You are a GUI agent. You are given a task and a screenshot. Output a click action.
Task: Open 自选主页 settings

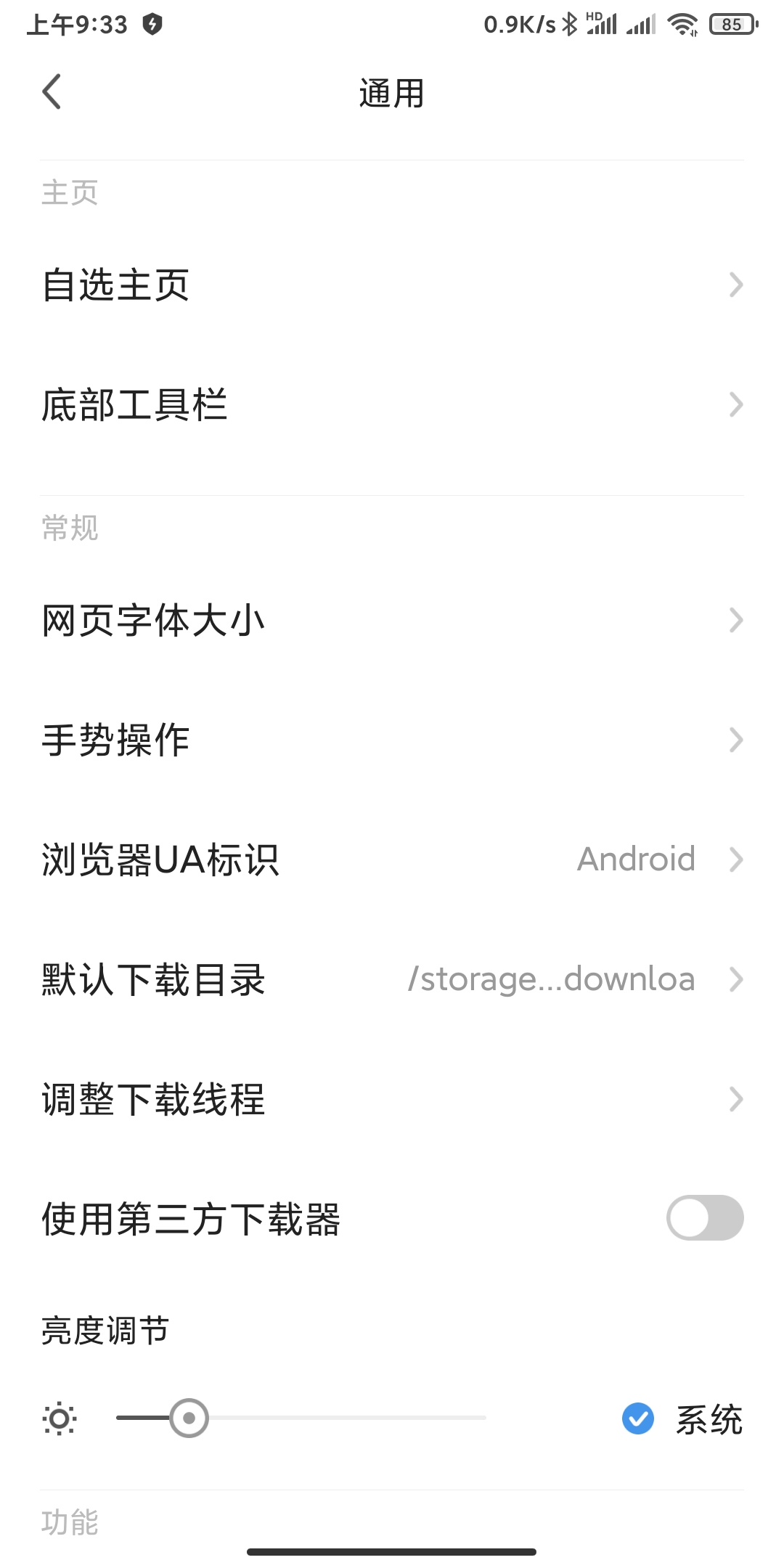[x=392, y=285]
